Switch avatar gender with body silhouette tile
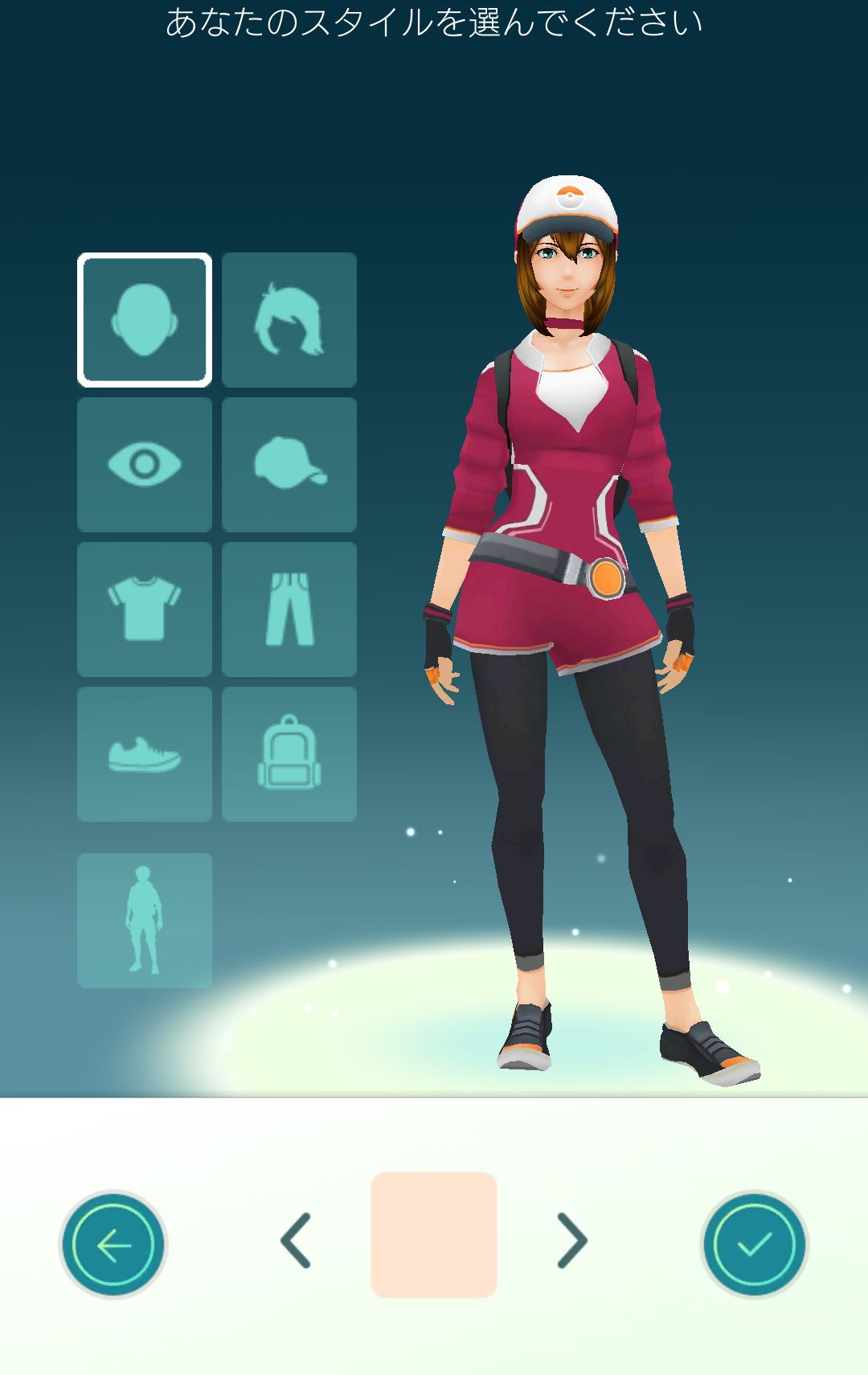Viewport: 868px width, 1375px height. 145,921
